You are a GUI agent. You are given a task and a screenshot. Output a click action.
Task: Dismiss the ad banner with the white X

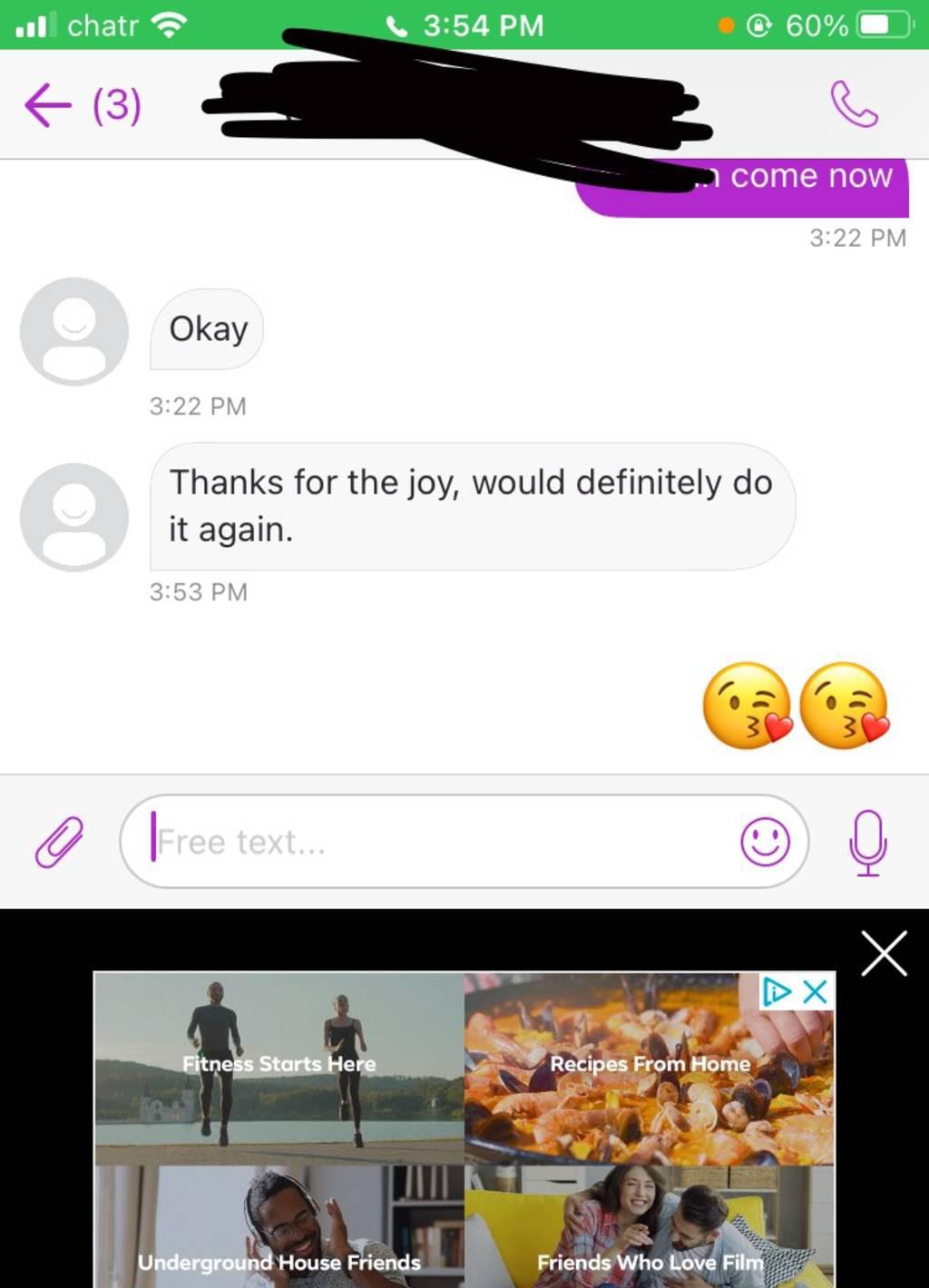tap(884, 953)
